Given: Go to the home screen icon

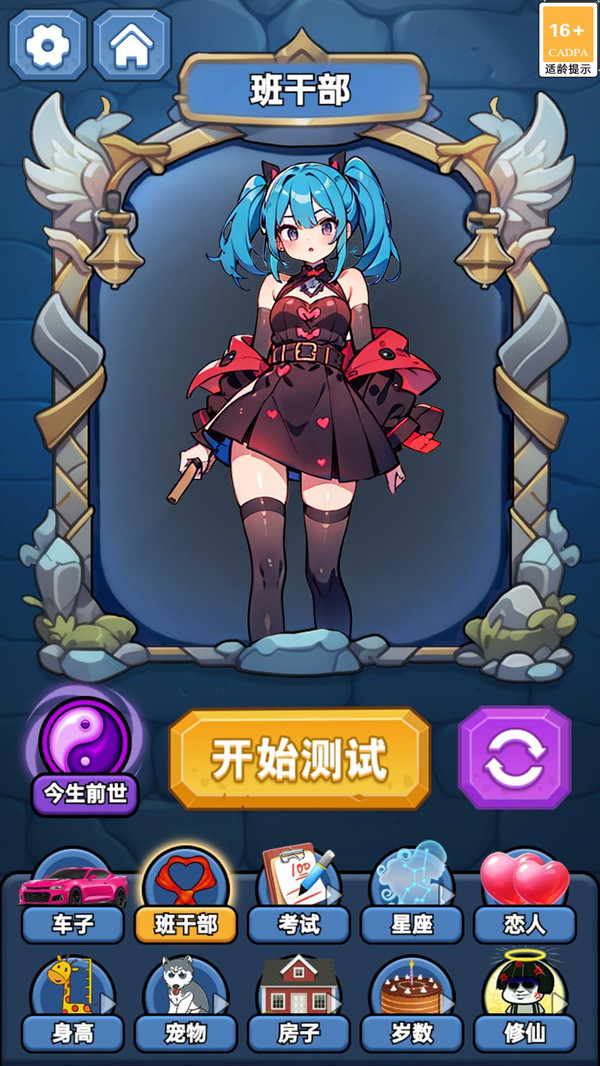Looking at the screenshot, I should click(x=131, y=45).
